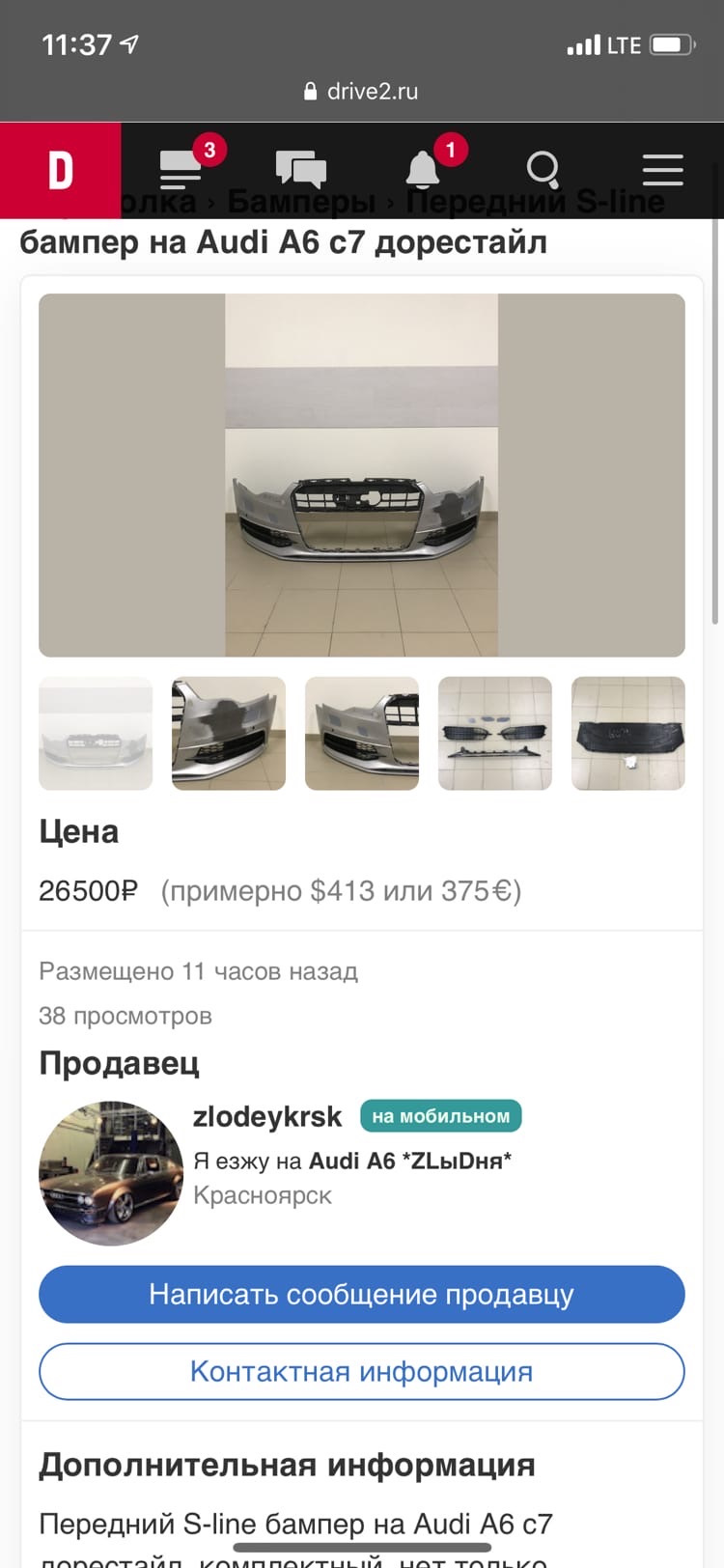724x1568 pixels.
Task: Open the hamburger navigation menu
Action: pos(662,170)
